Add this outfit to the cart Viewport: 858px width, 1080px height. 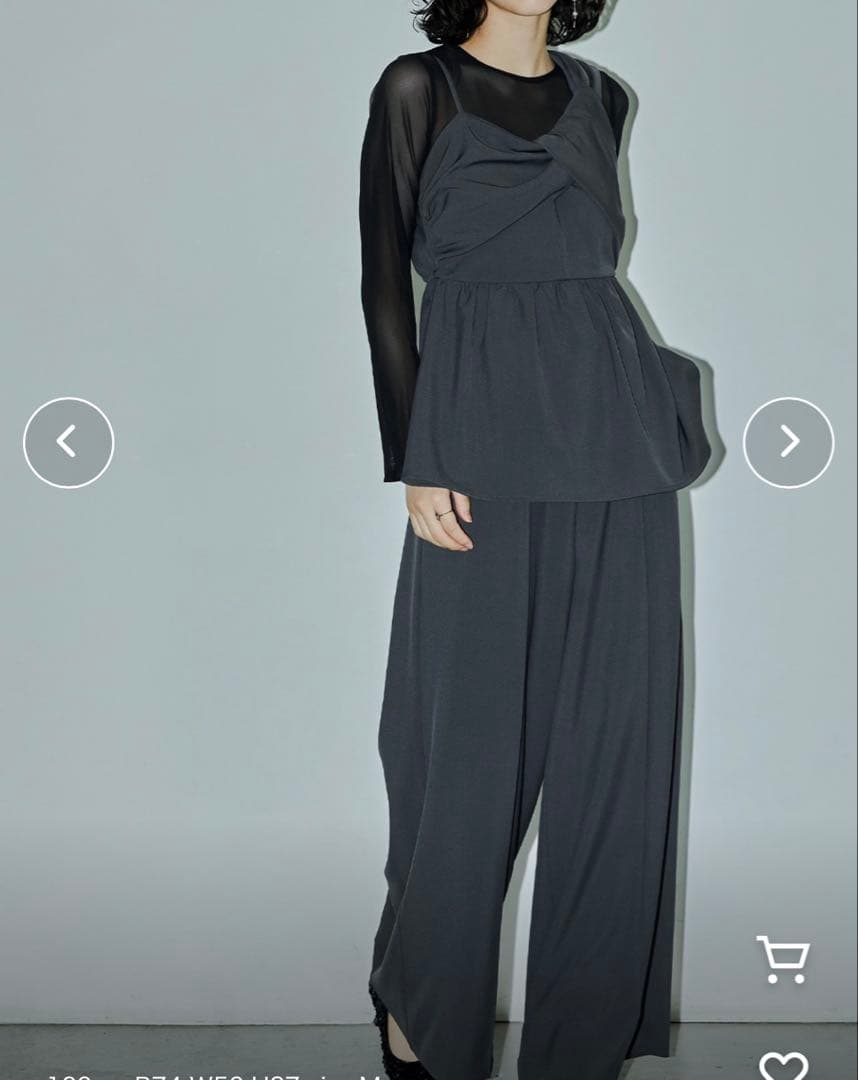(x=782, y=960)
